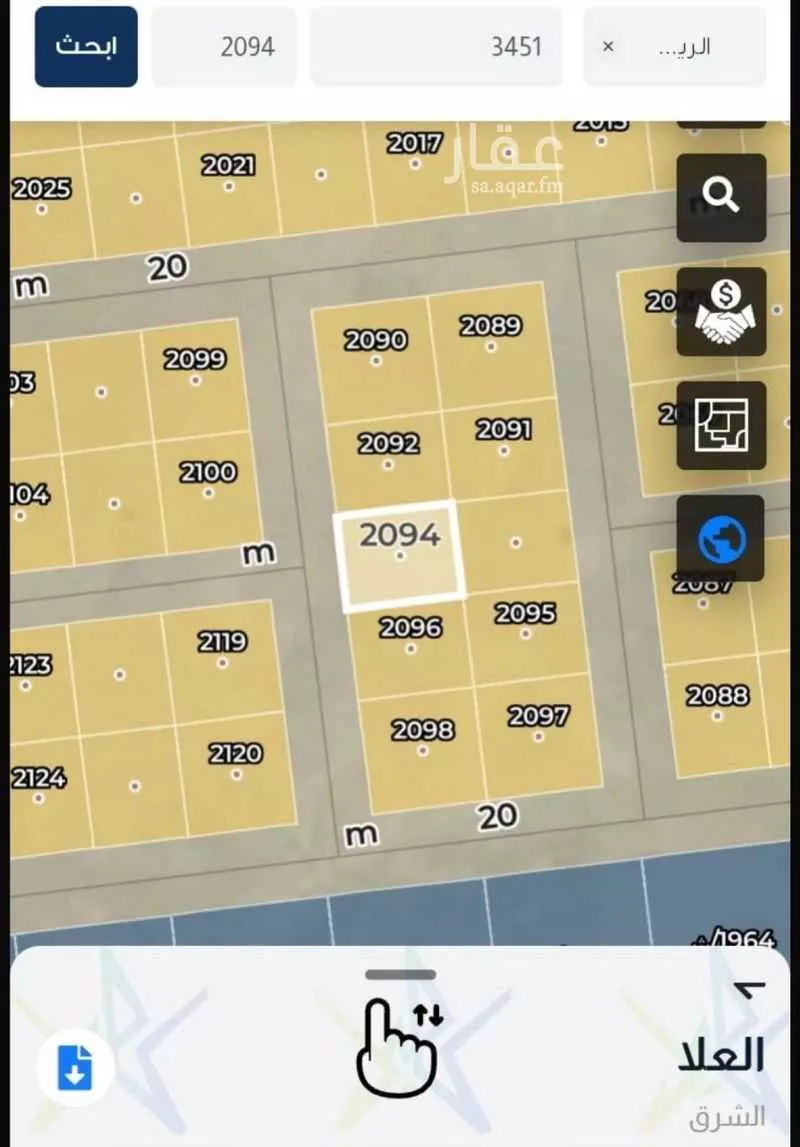Open the 2094 filter field
This screenshot has width=800, height=1147.
(x=224, y=46)
